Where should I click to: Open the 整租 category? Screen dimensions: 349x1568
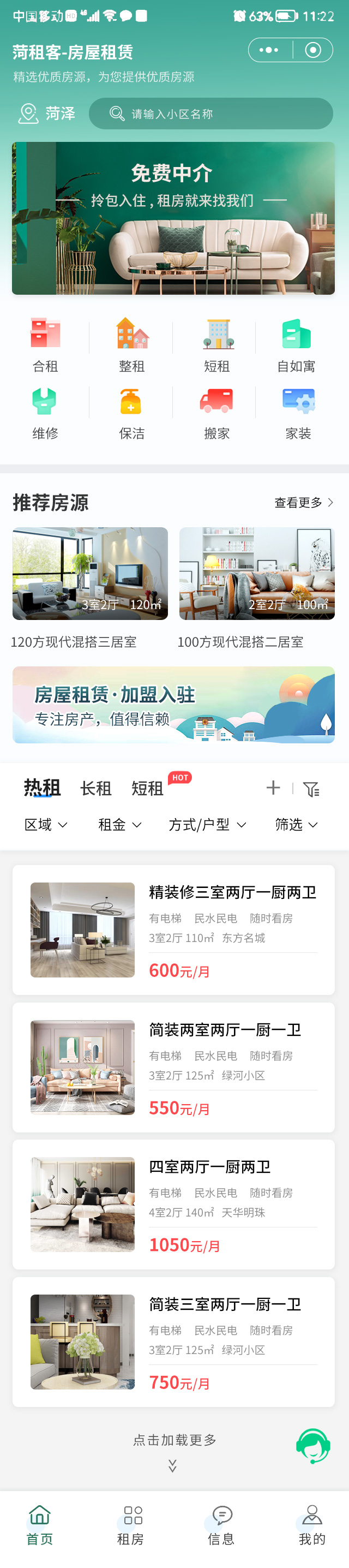(x=132, y=344)
